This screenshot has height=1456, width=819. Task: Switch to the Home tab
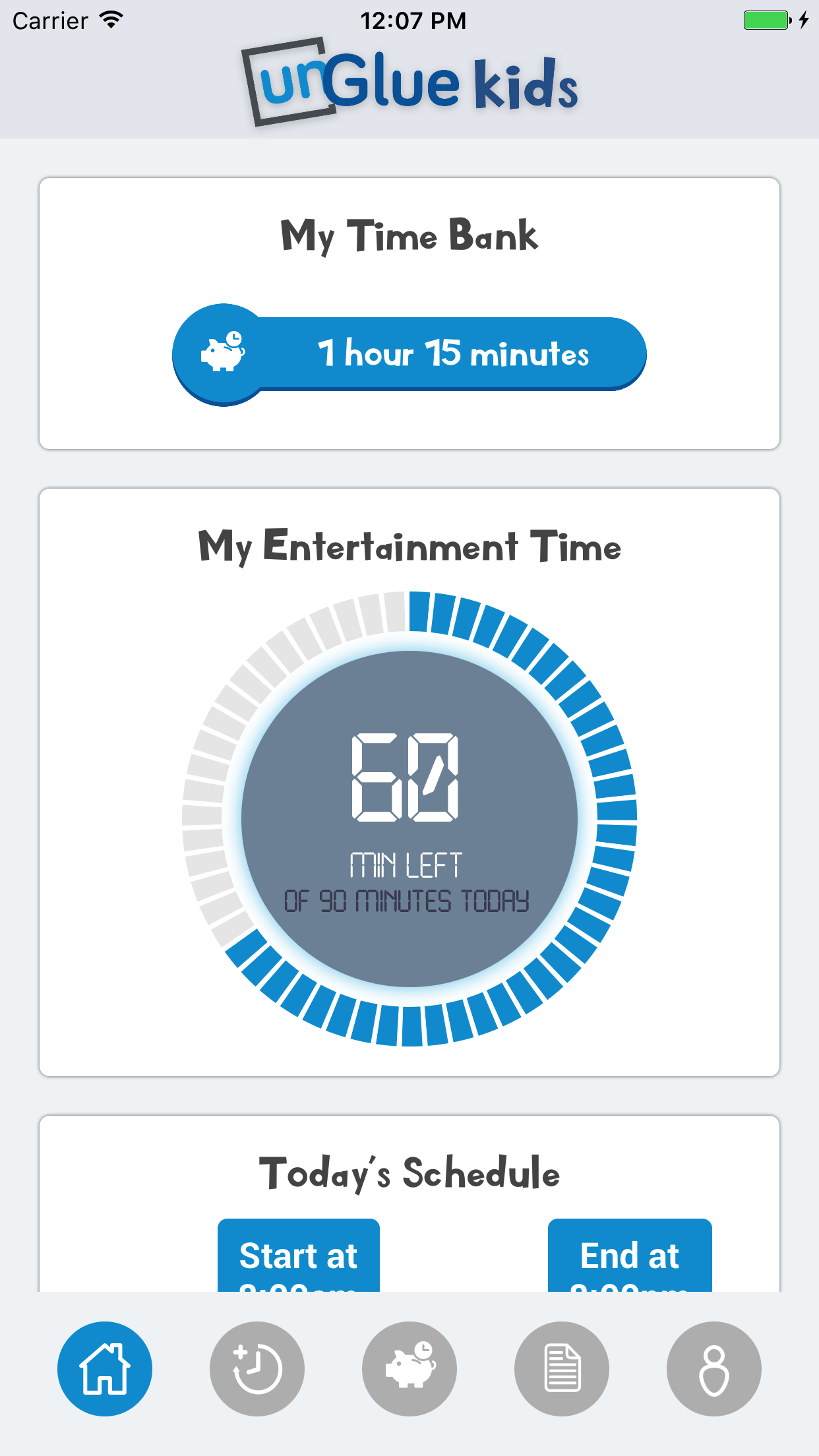click(105, 1369)
